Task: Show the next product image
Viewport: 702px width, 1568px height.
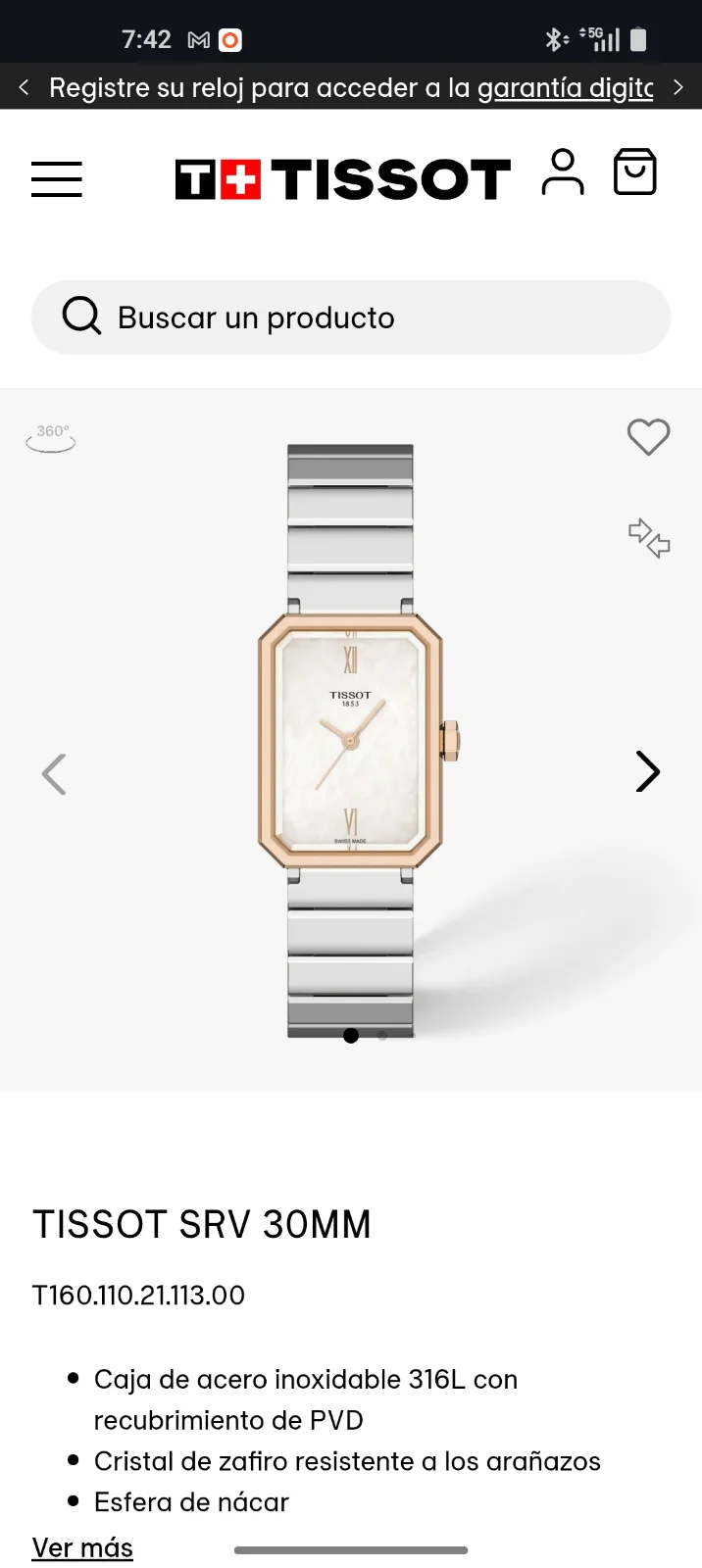Action: click(647, 772)
